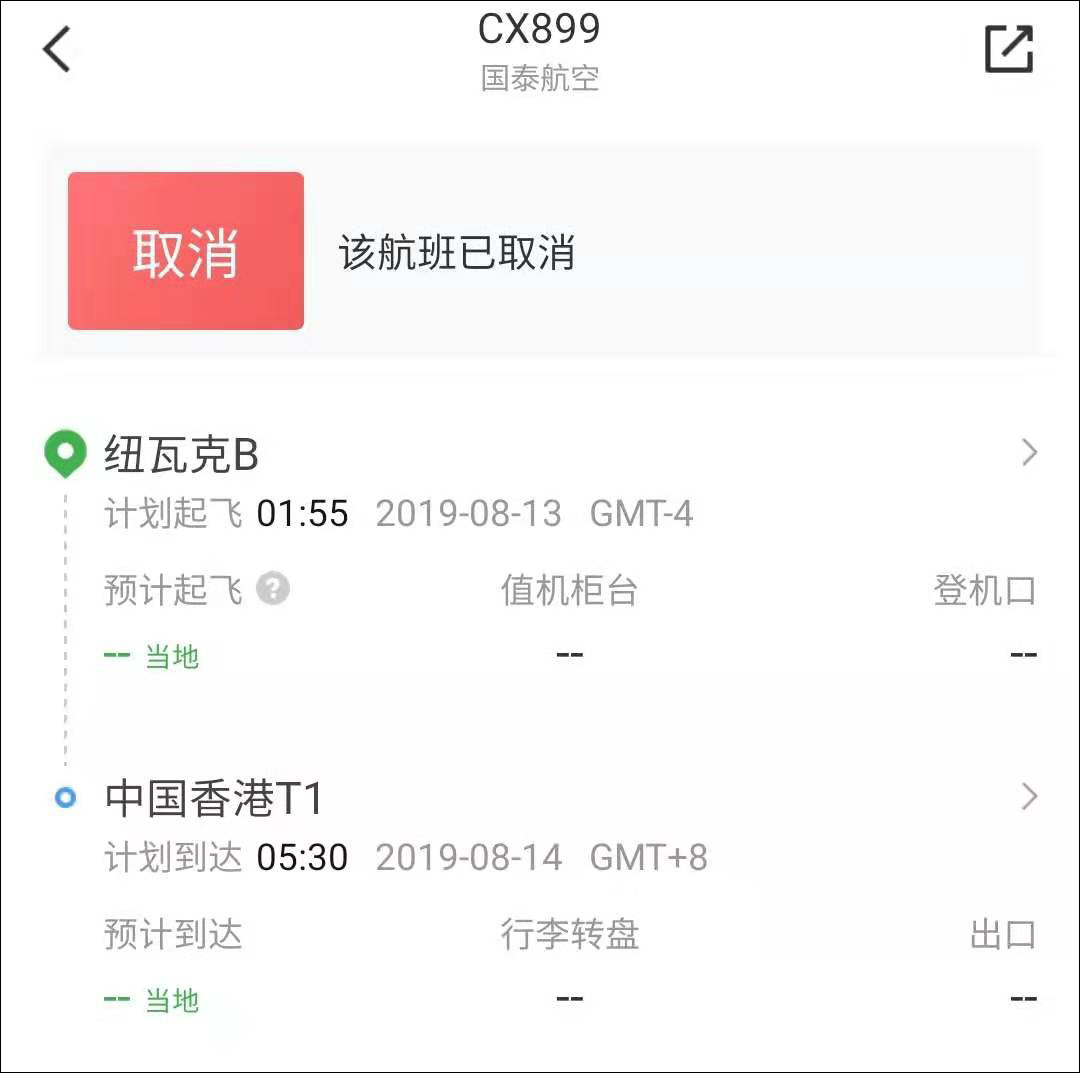This screenshot has width=1080, height=1073.
Task: Share flight CX899 via the top-right icon
Action: click(x=1008, y=49)
